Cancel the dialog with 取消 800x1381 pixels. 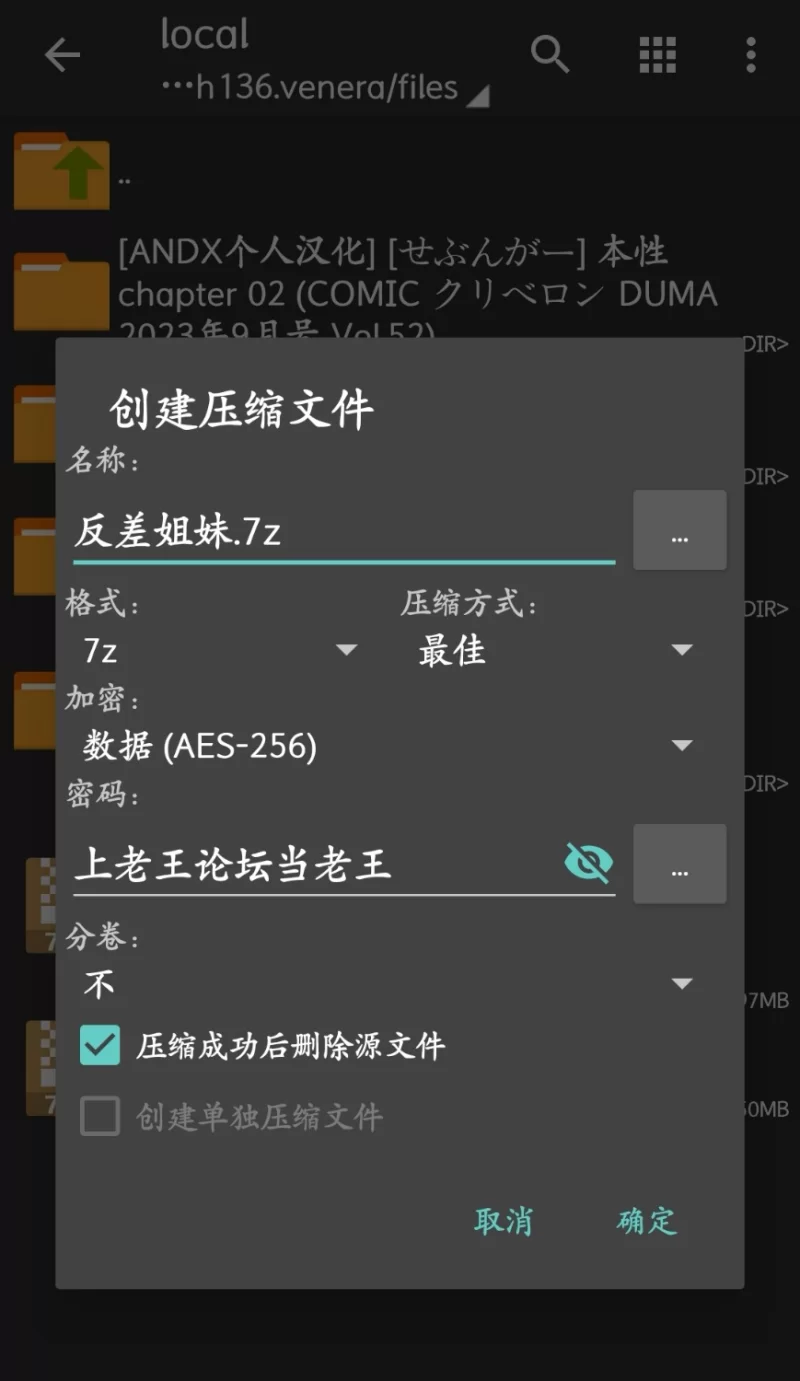pos(504,1221)
